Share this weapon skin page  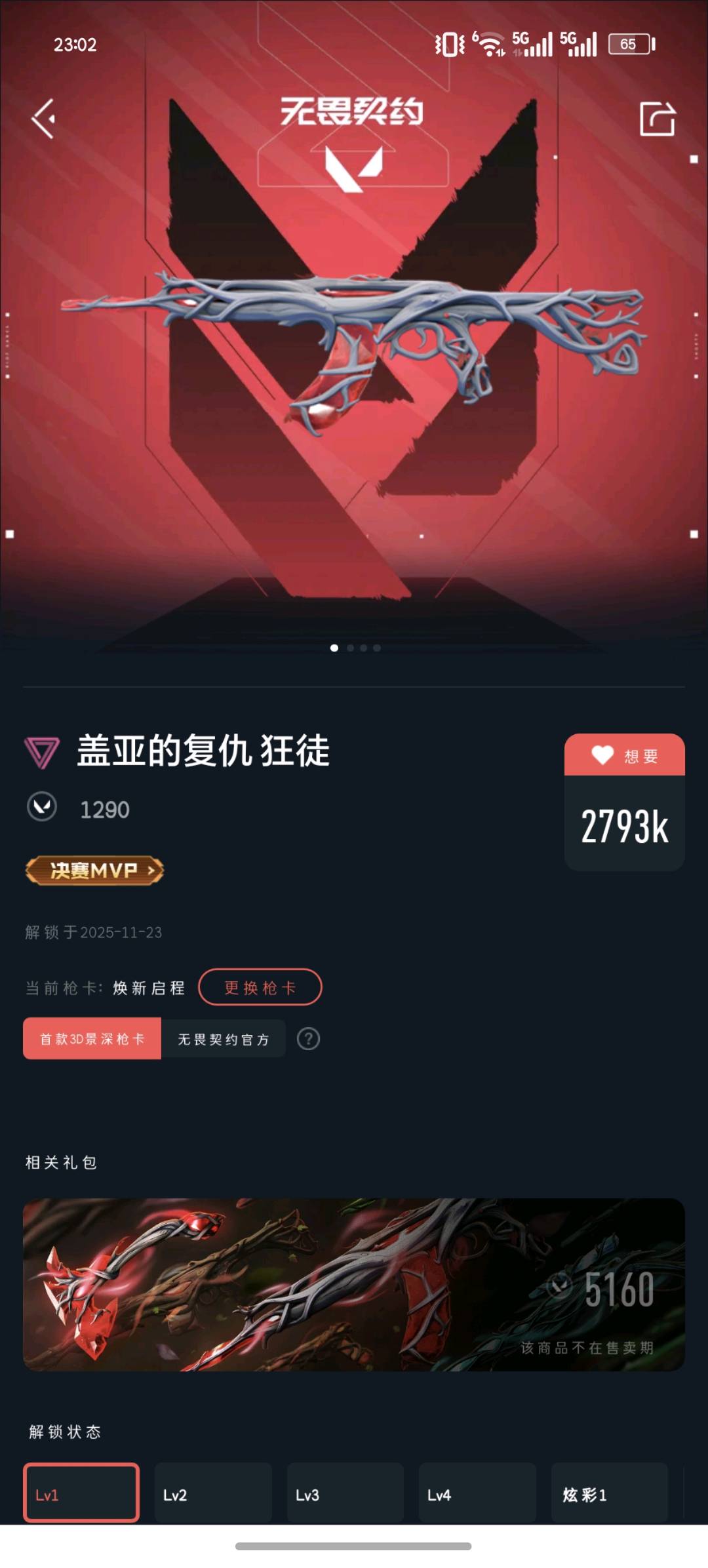657,119
